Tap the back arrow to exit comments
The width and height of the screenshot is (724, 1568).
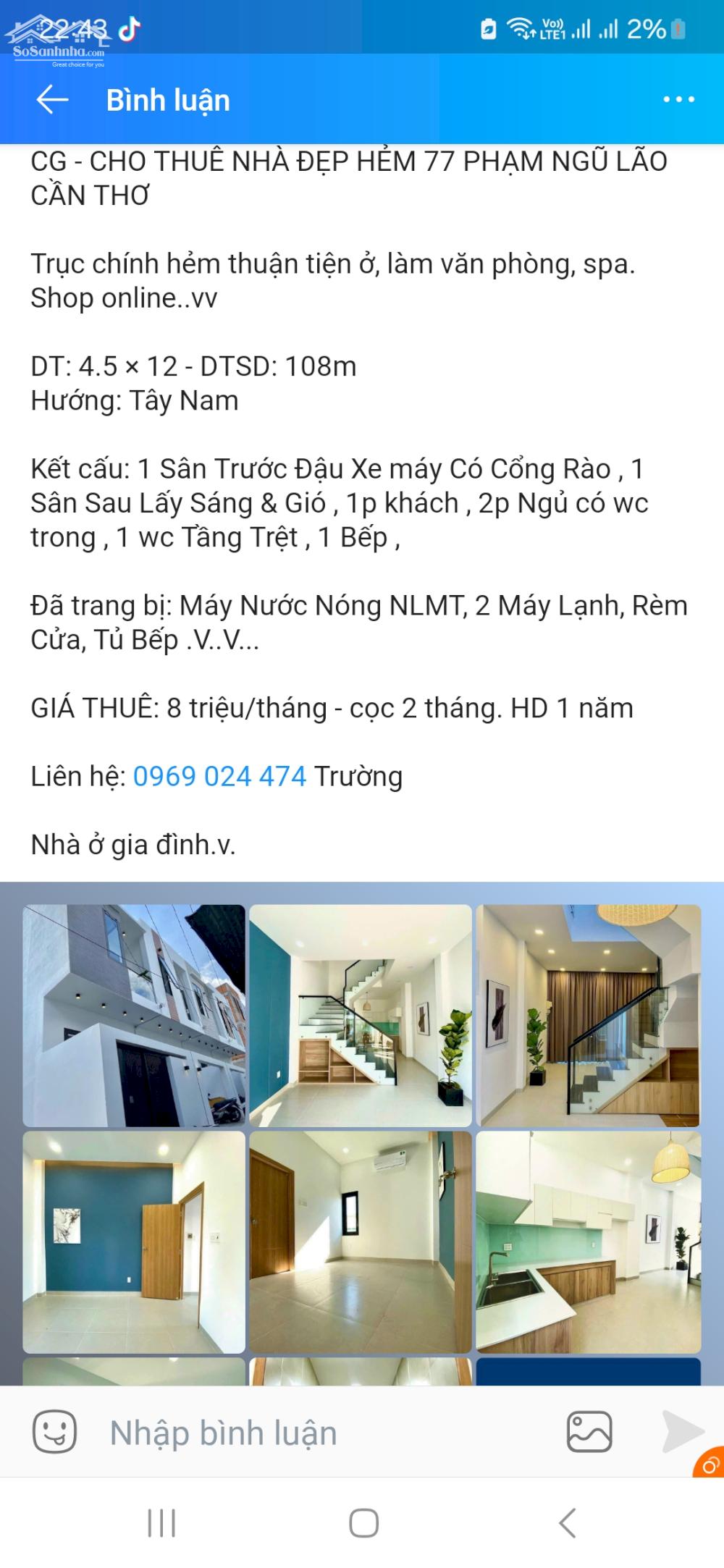pyautogui.click(x=51, y=100)
